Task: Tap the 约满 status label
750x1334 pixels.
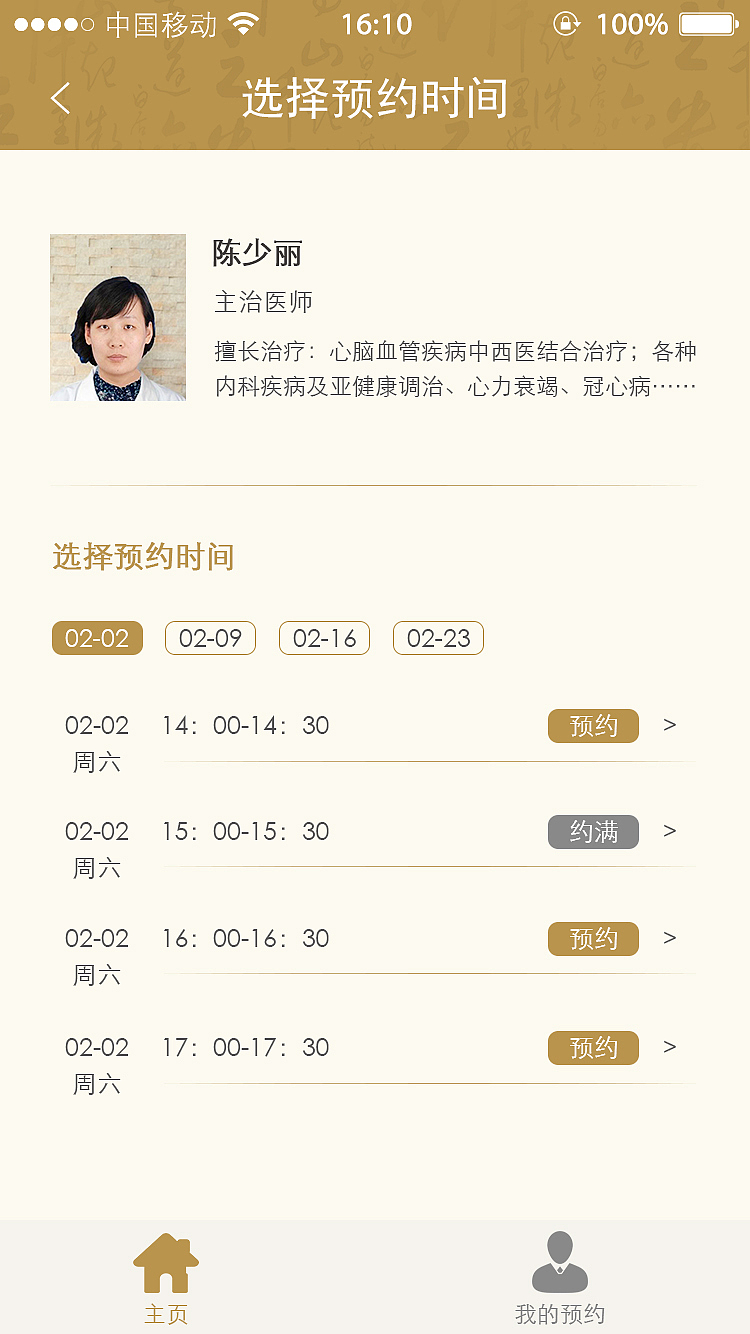Action: pyautogui.click(x=593, y=832)
